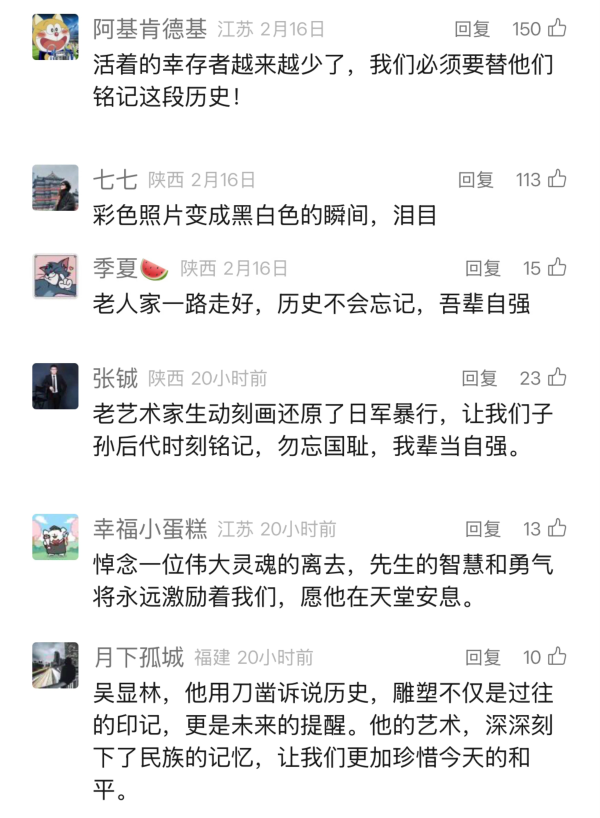Like 阿基肯德基's comment

(x=557, y=29)
